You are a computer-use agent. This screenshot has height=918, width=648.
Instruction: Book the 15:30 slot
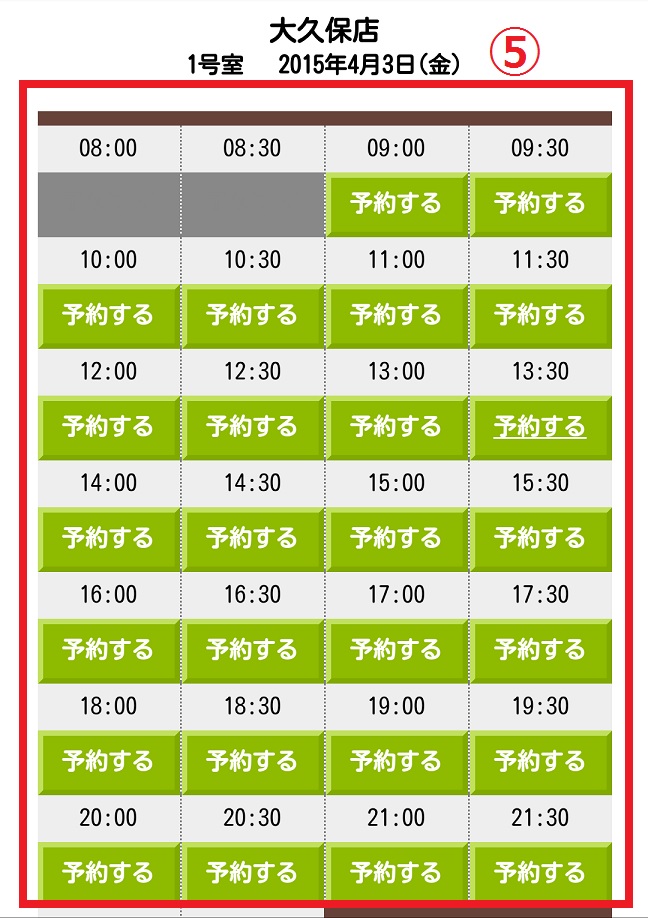point(539,539)
